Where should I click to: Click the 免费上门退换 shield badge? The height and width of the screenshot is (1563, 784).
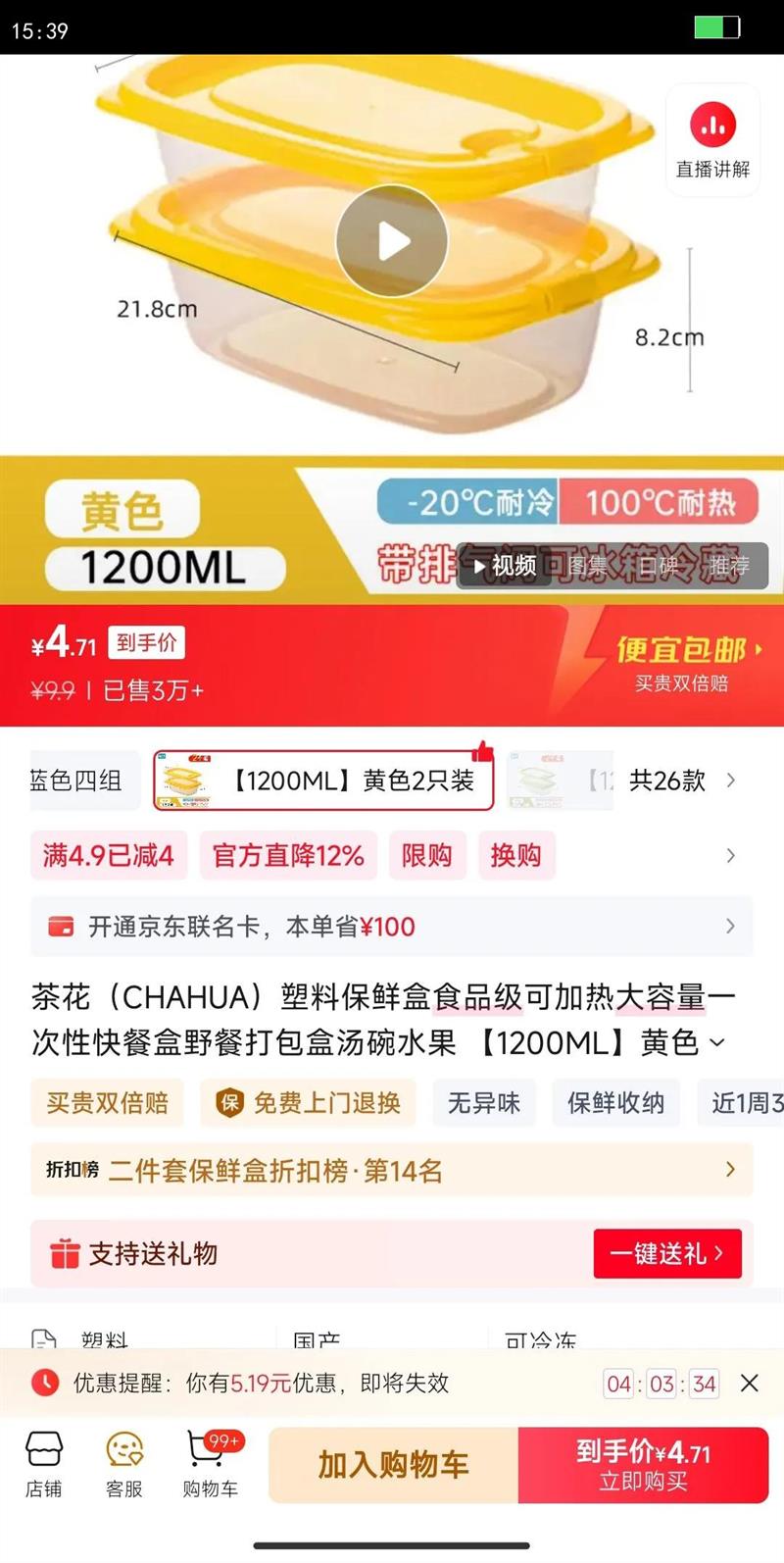tap(228, 1103)
